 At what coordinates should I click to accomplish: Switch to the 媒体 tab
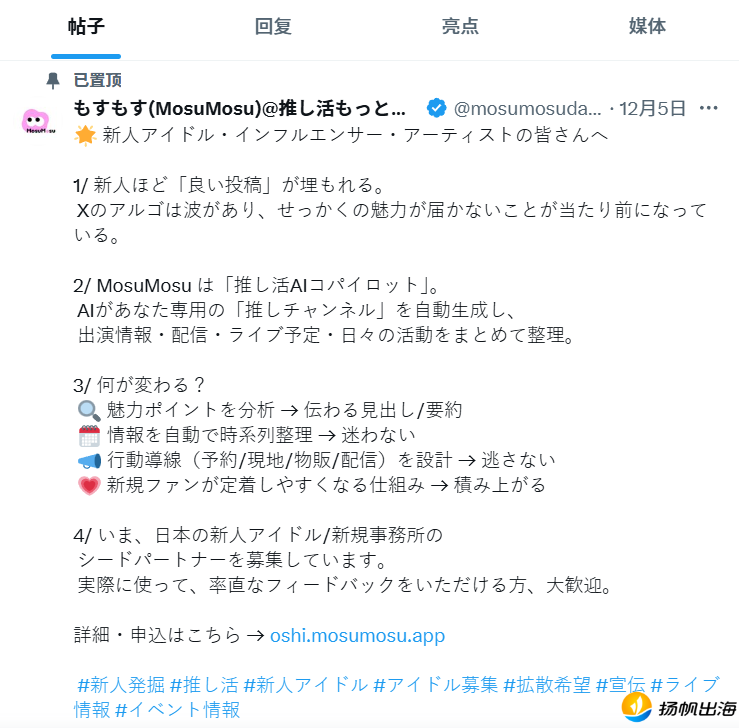(x=647, y=27)
